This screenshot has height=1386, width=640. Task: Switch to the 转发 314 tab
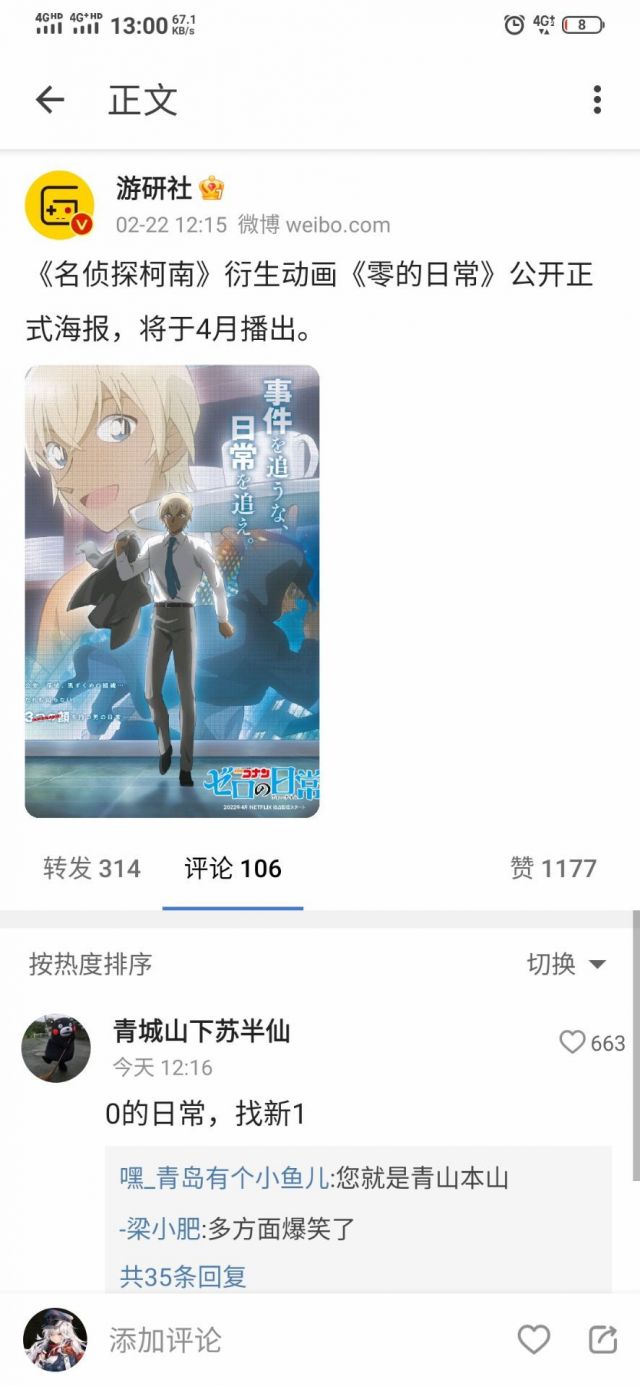[91, 868]
